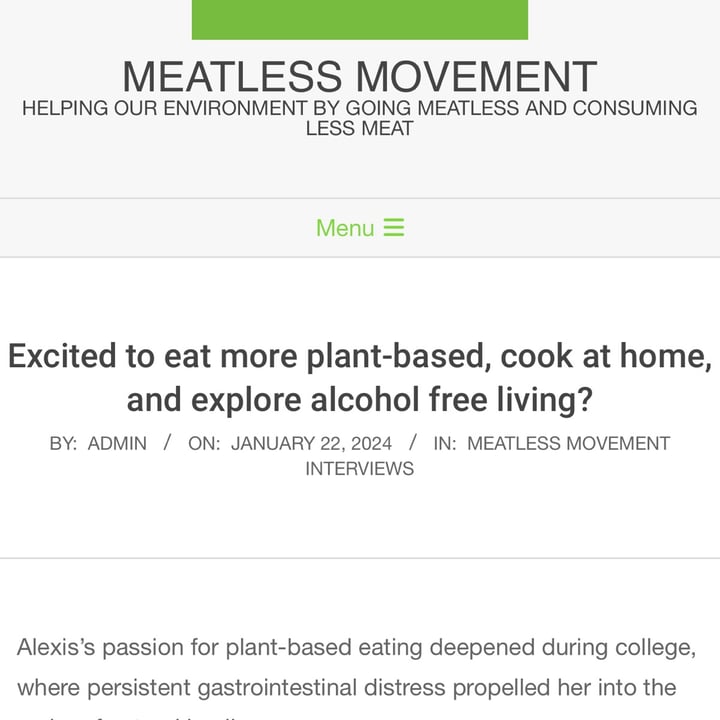Open the January 22, 2024 date link
The width and height of the screenshot is (720, 720).
pyautogui.click(x=311, y=443)
